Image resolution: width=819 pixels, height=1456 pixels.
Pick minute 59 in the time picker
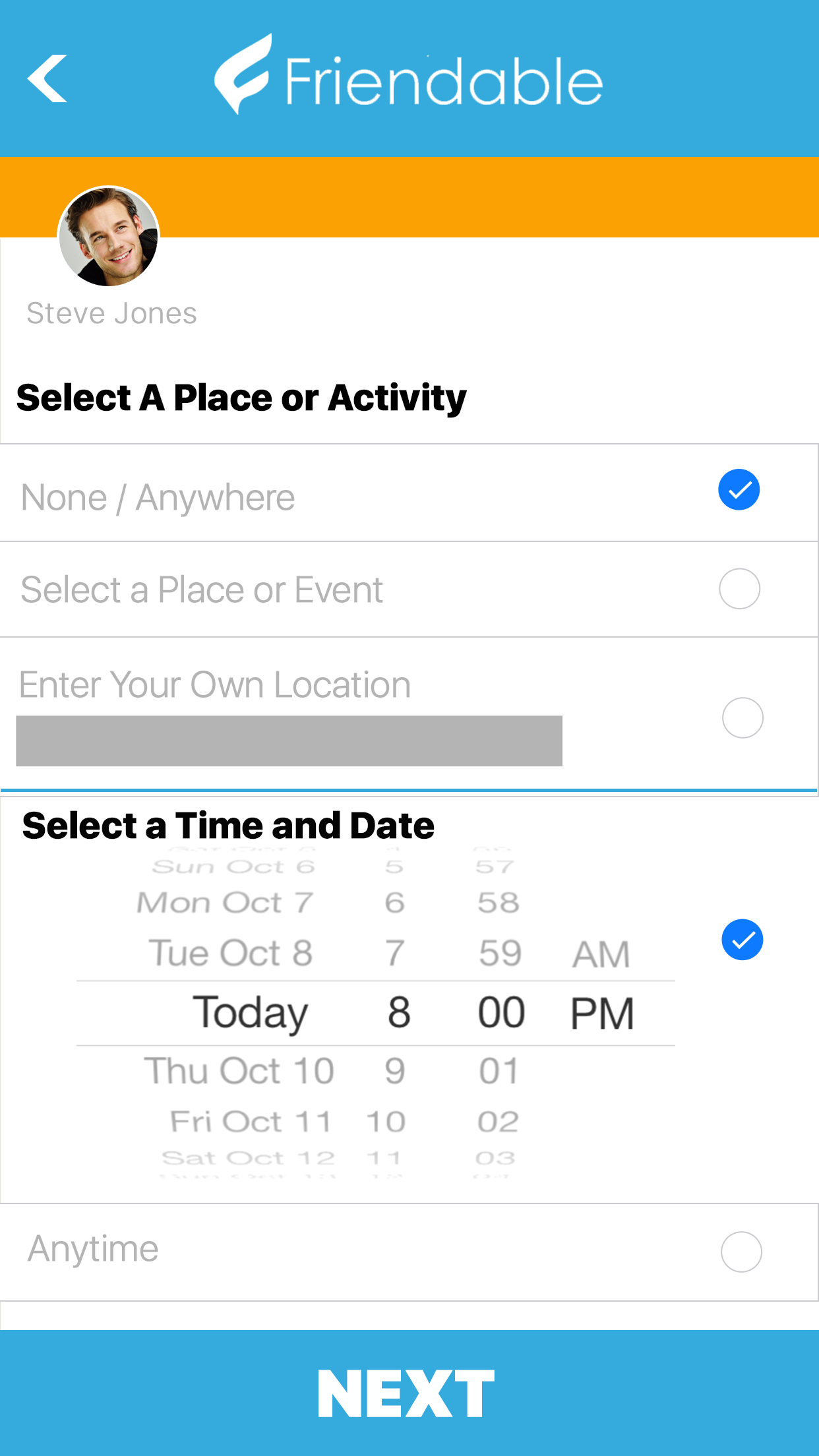point(500,954)
